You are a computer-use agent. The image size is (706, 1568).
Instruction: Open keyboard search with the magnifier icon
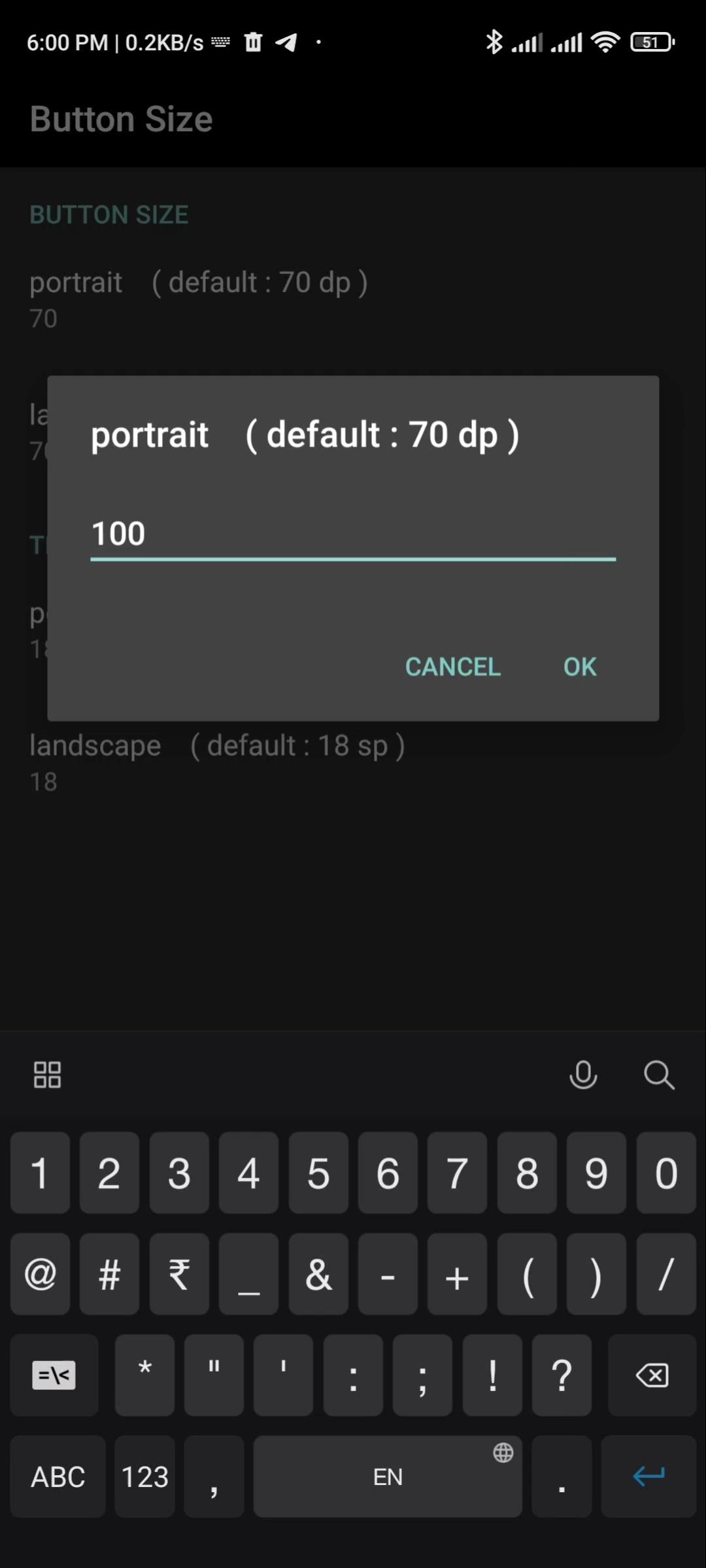658,1075
